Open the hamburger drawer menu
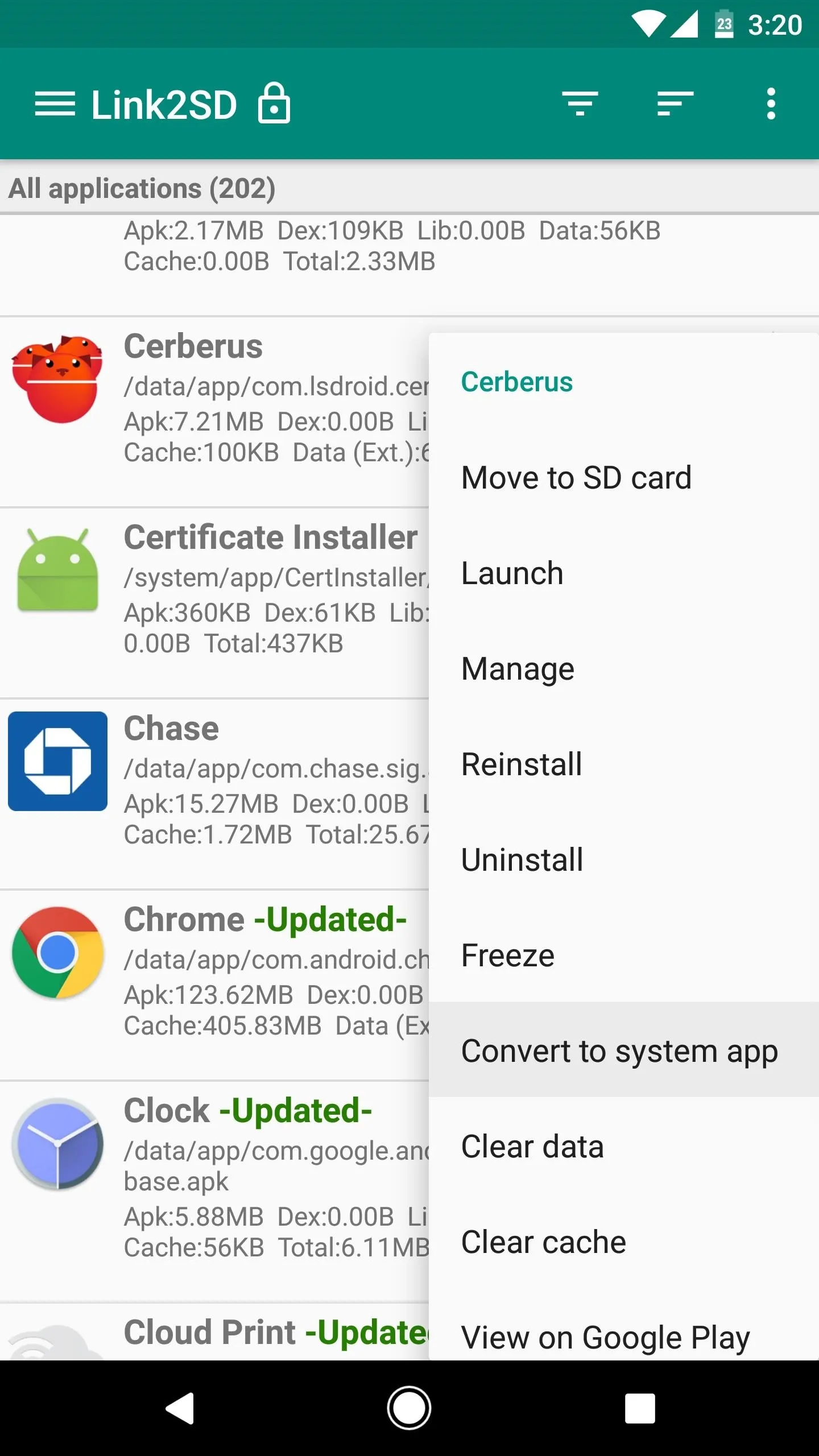This screenshot has width=819, height=1456. click(x=55, y=104)
